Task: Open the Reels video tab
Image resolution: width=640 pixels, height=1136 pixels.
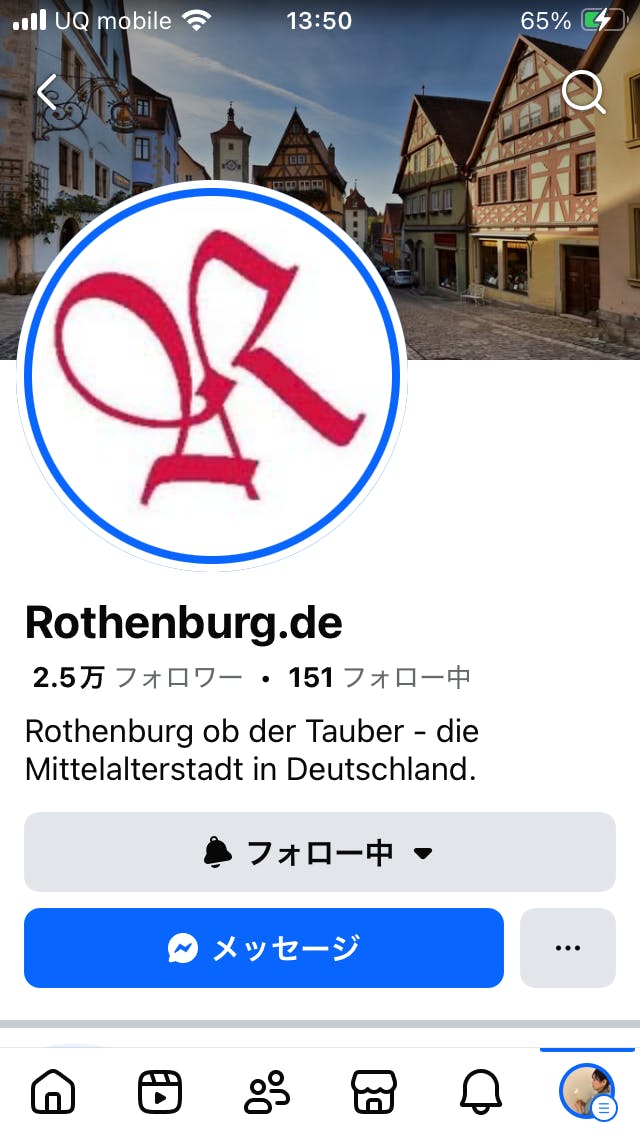Action: 160,1092
